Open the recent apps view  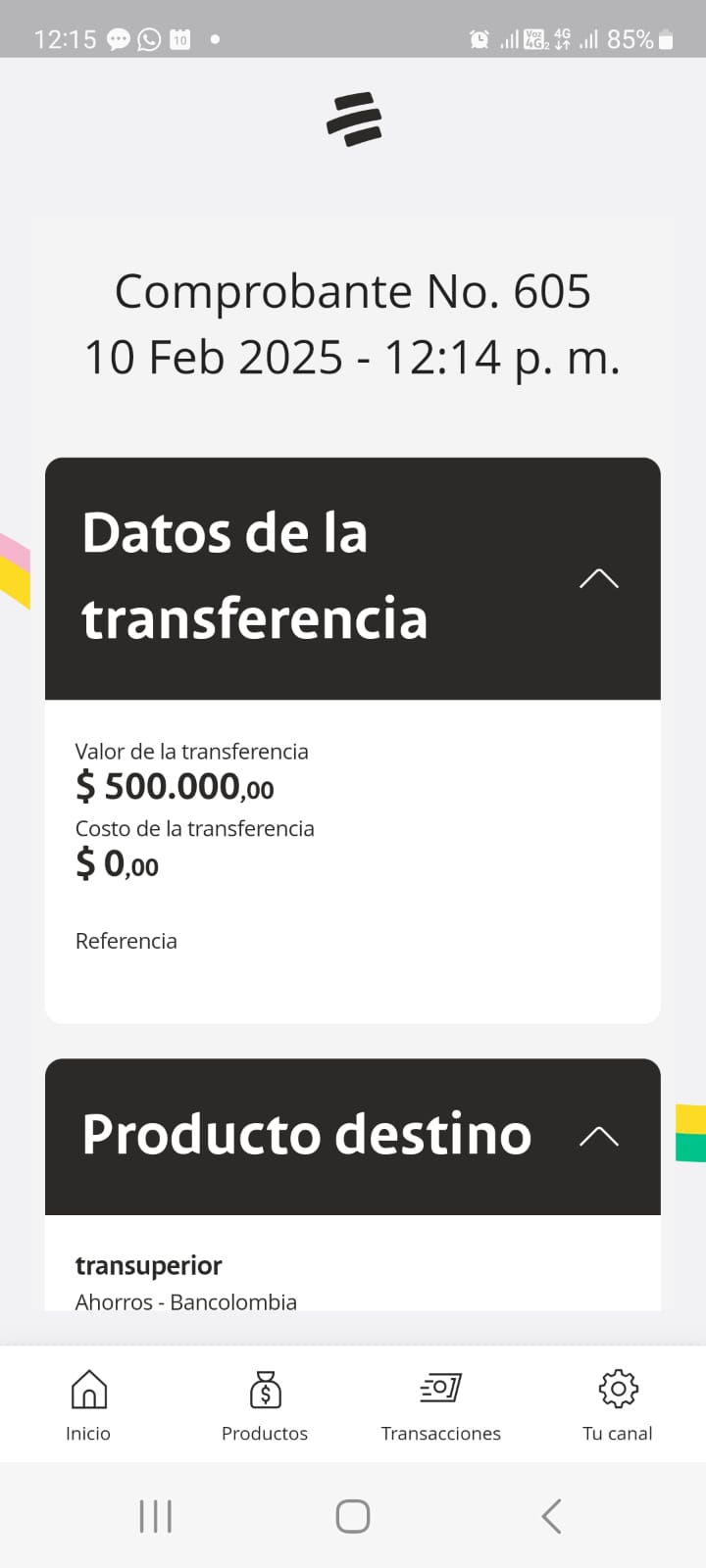coord(156,1516)
